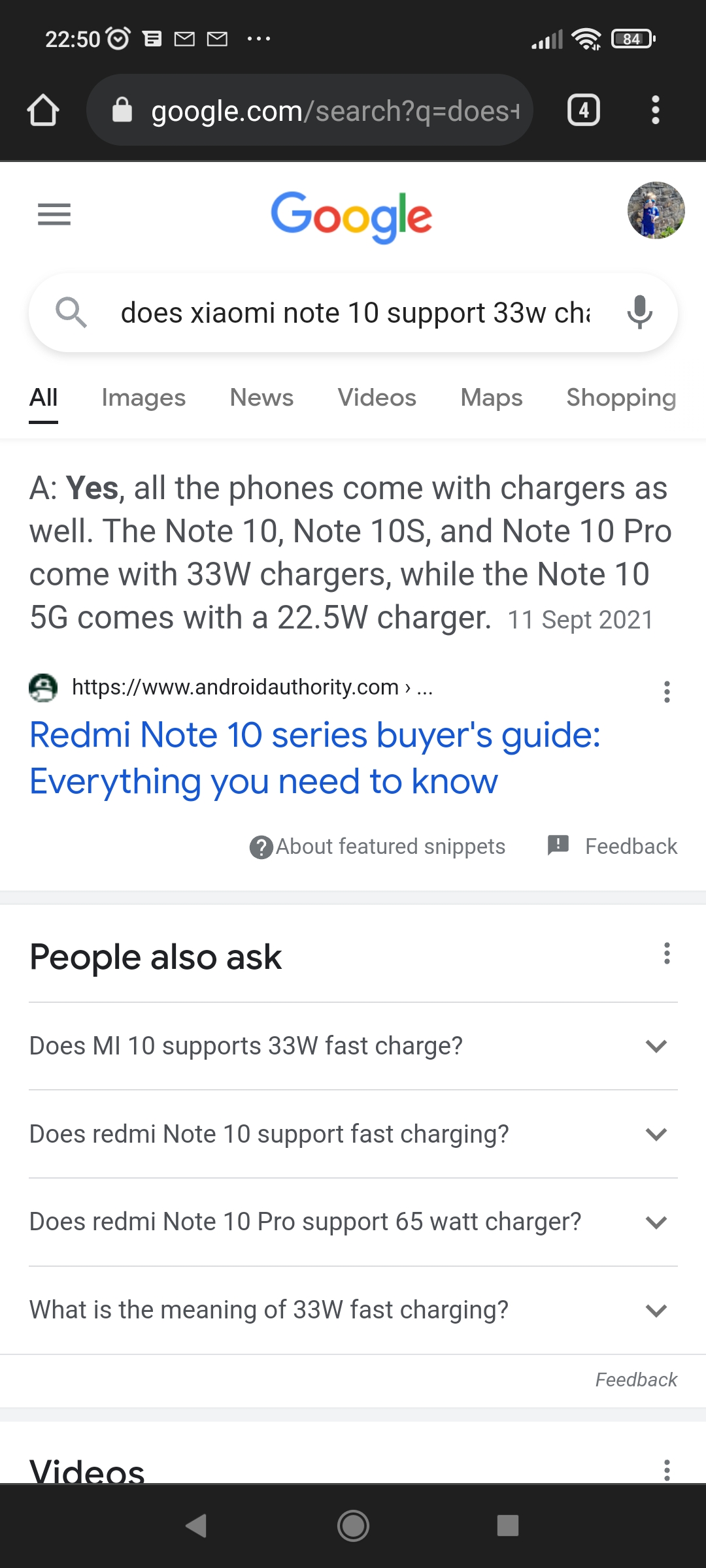706x1568 pixels.
Task: Open the Redmi Note 10 series buyer's guide
Action: pos(315,758)
